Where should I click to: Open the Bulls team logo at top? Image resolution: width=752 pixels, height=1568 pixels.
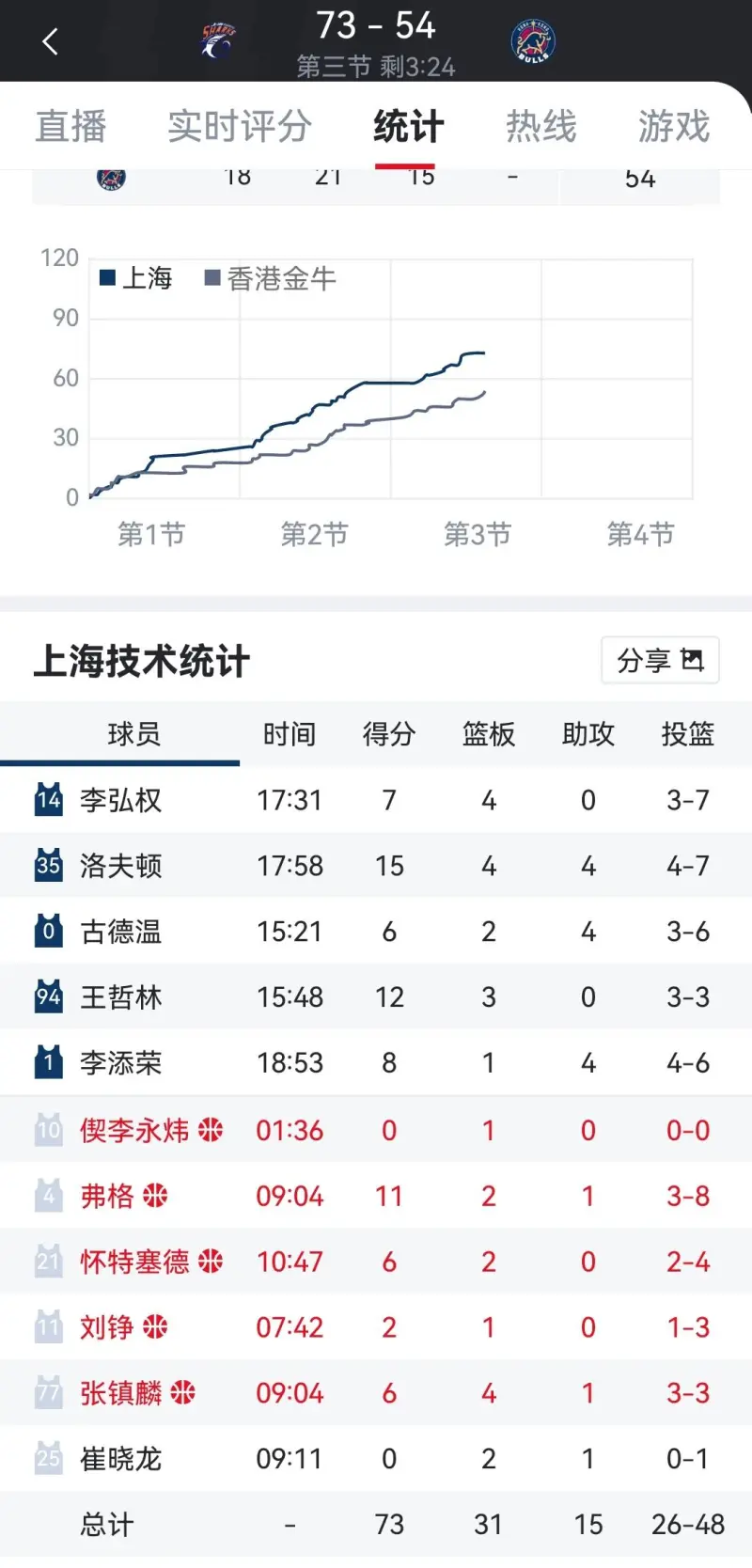tap(533, 39)
